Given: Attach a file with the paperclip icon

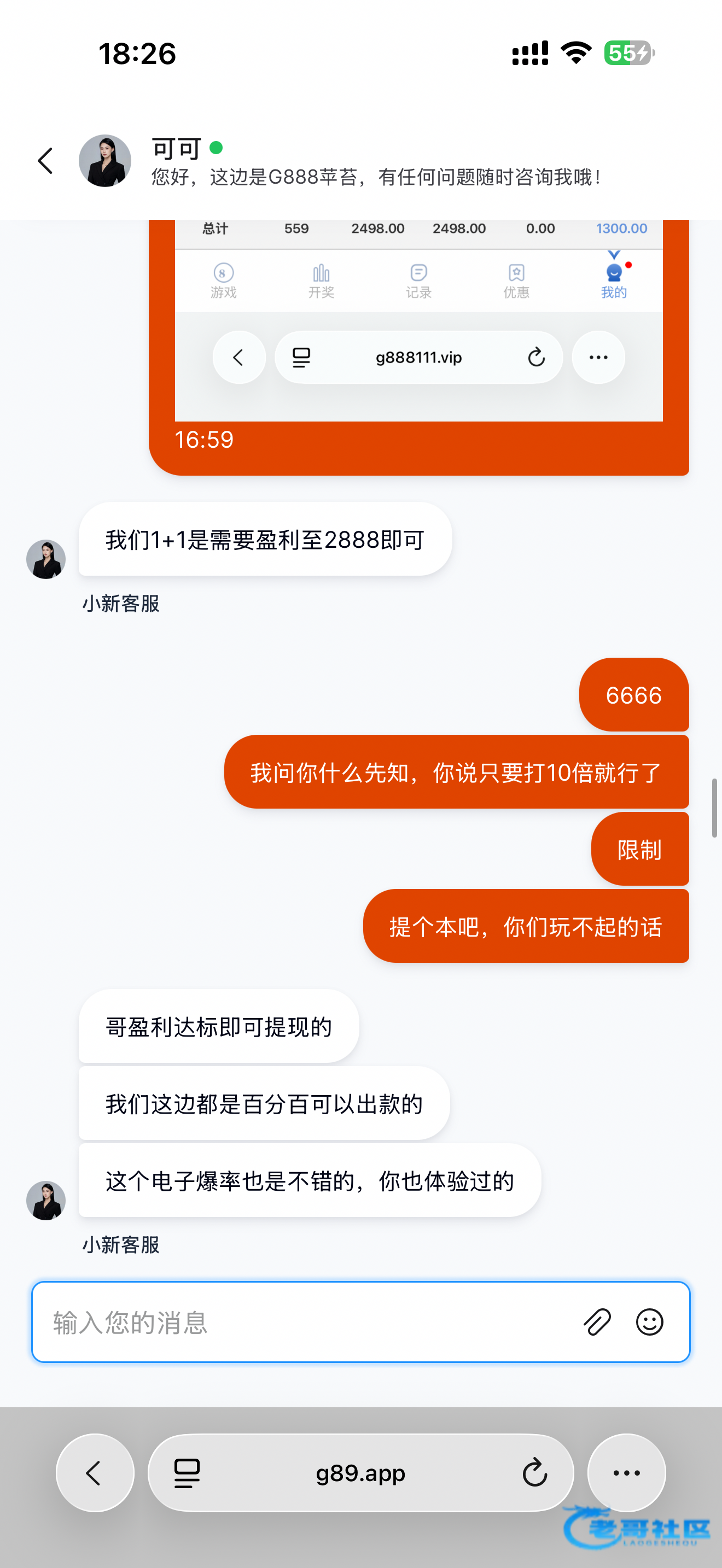Looking at the screenshot, I should point(597,1322).
